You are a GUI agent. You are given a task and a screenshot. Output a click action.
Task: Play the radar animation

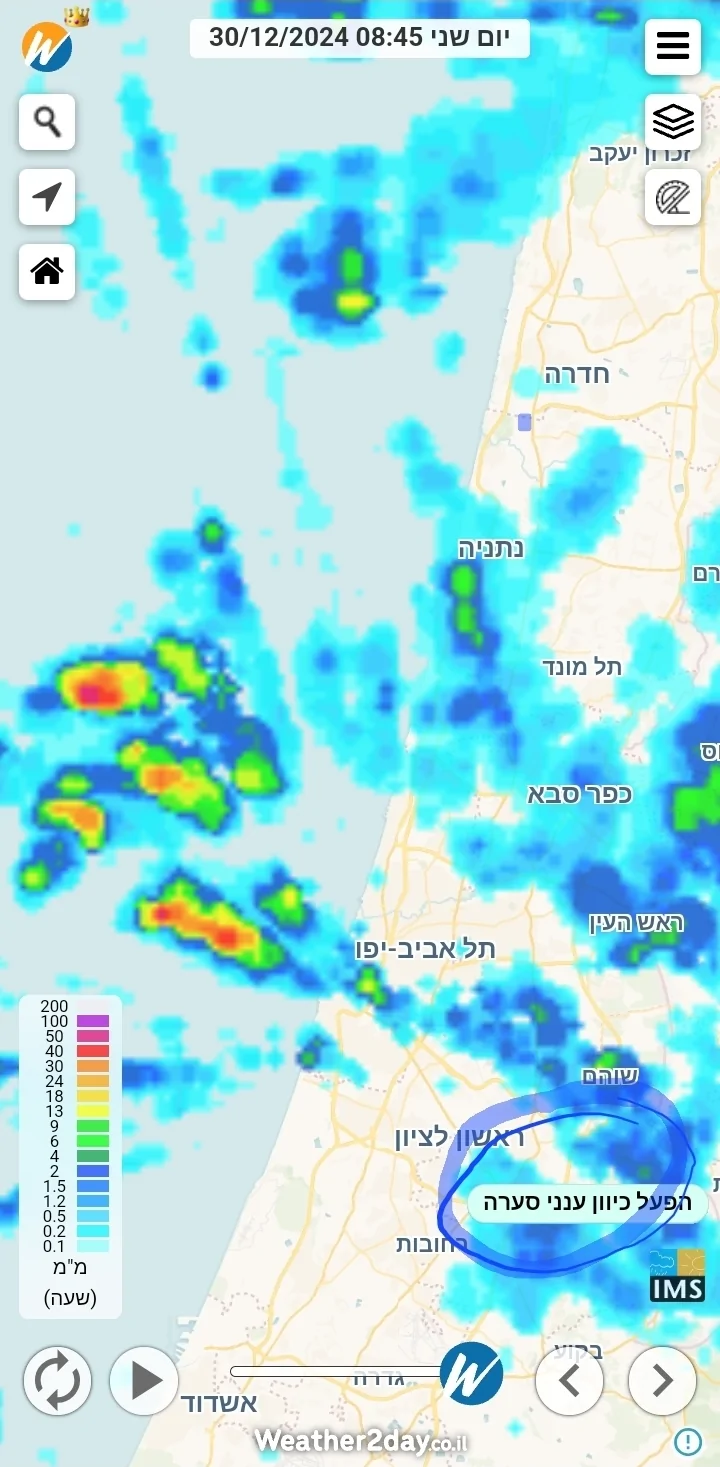pyautogui.click(x=144, y=1381)
